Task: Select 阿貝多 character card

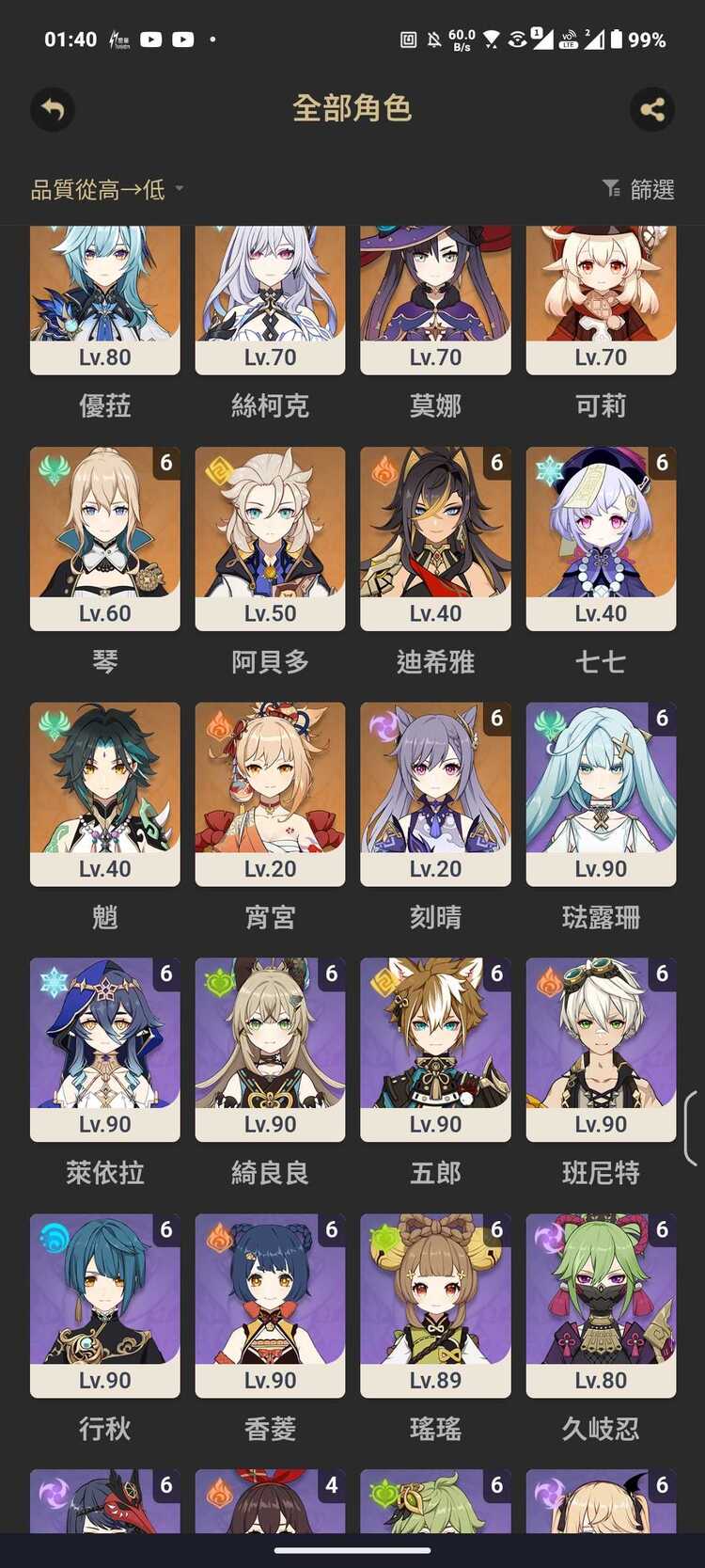Action: [270, 538]
